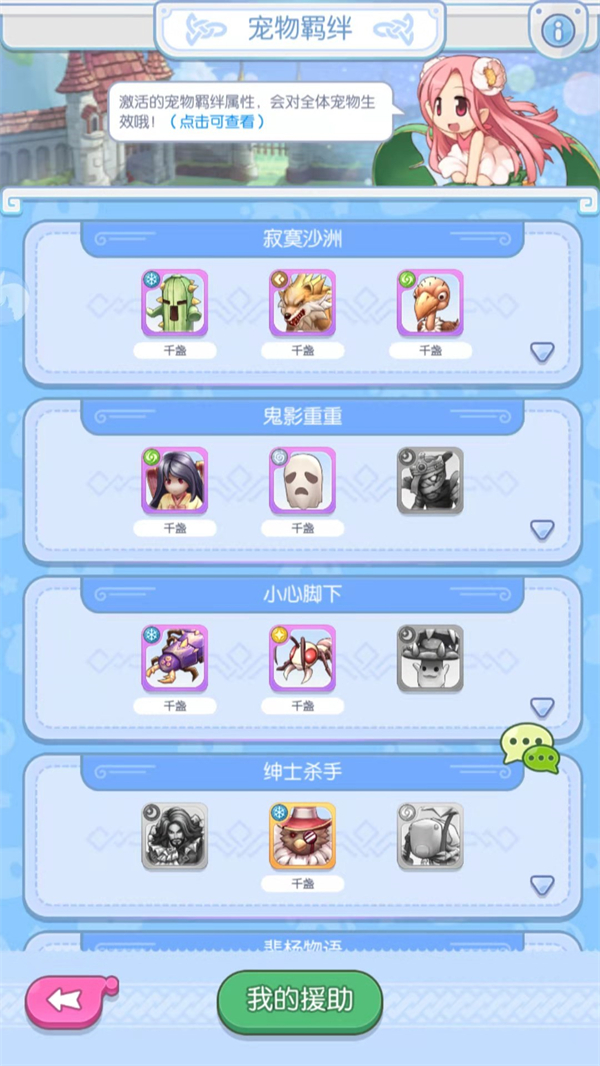Open the purple scorpion pet in 小心脚下
Viewport: 600px width, 1066px height.
coord(175,659)
